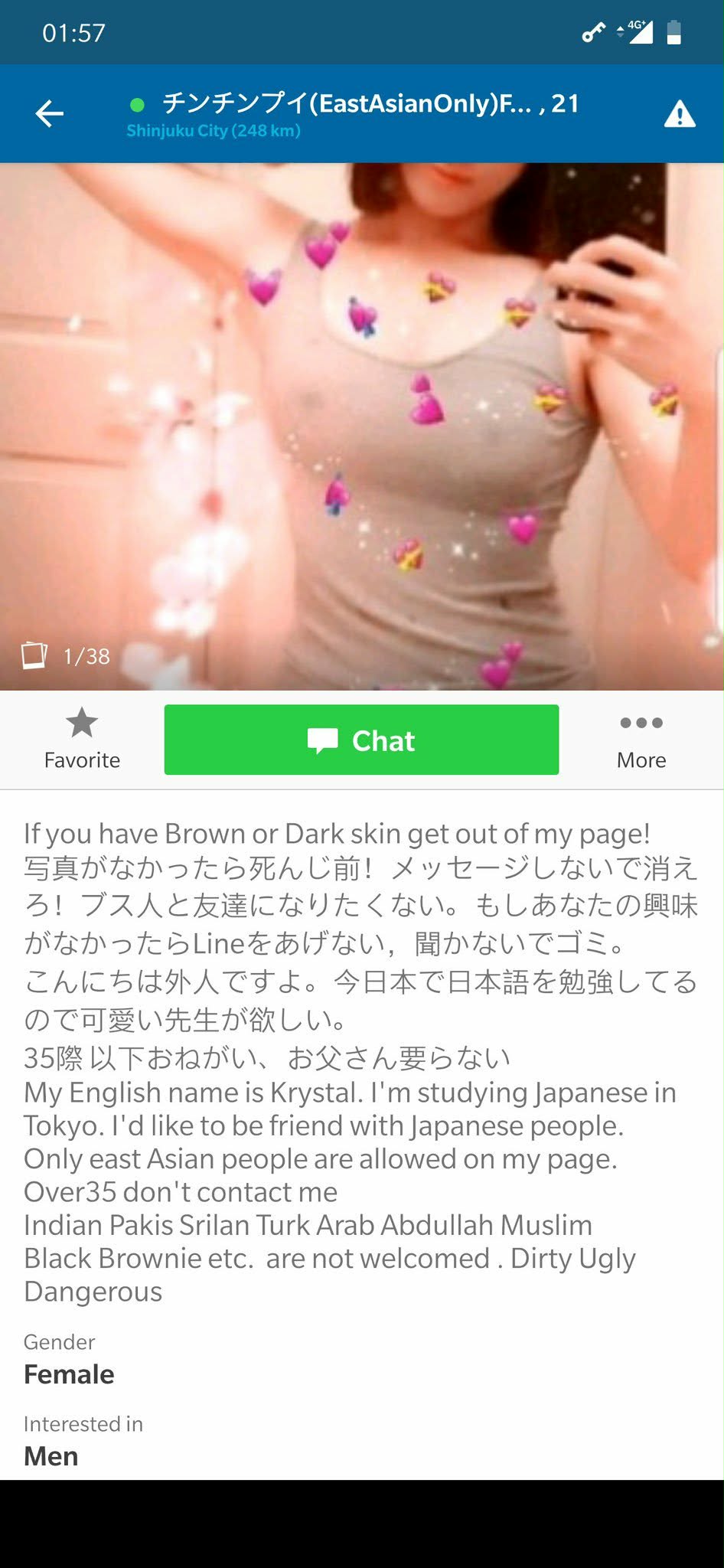
Task: Start a chat with the green Chat button
Action: (x=361, y=740)
